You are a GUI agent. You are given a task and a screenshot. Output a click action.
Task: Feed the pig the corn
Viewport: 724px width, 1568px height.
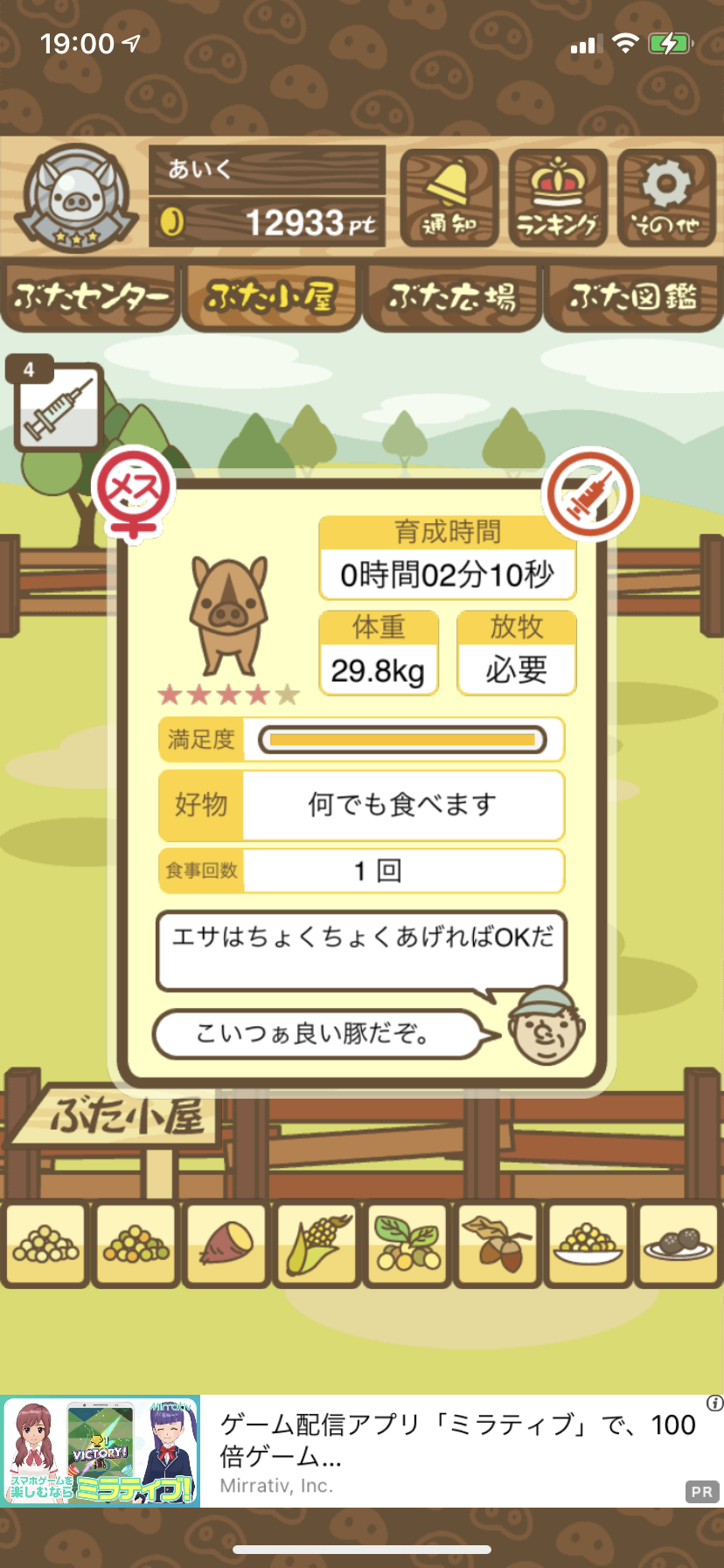(x=317, y=1245)
